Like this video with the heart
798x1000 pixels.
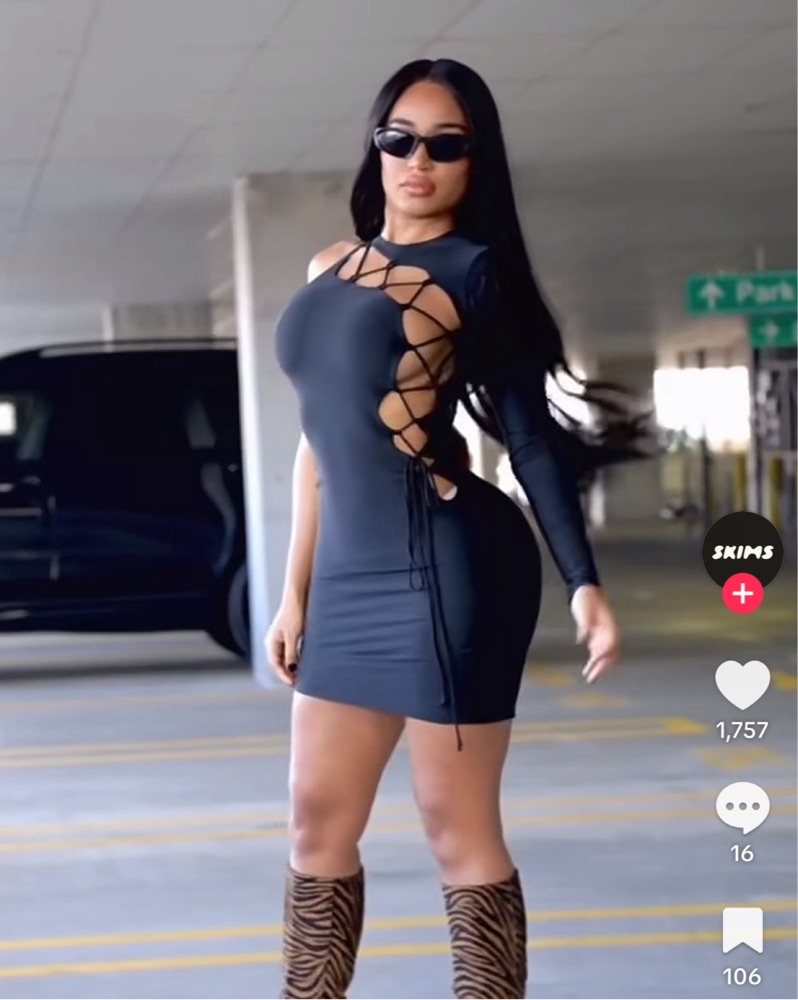pyautogui.click(x=742, y=686)
